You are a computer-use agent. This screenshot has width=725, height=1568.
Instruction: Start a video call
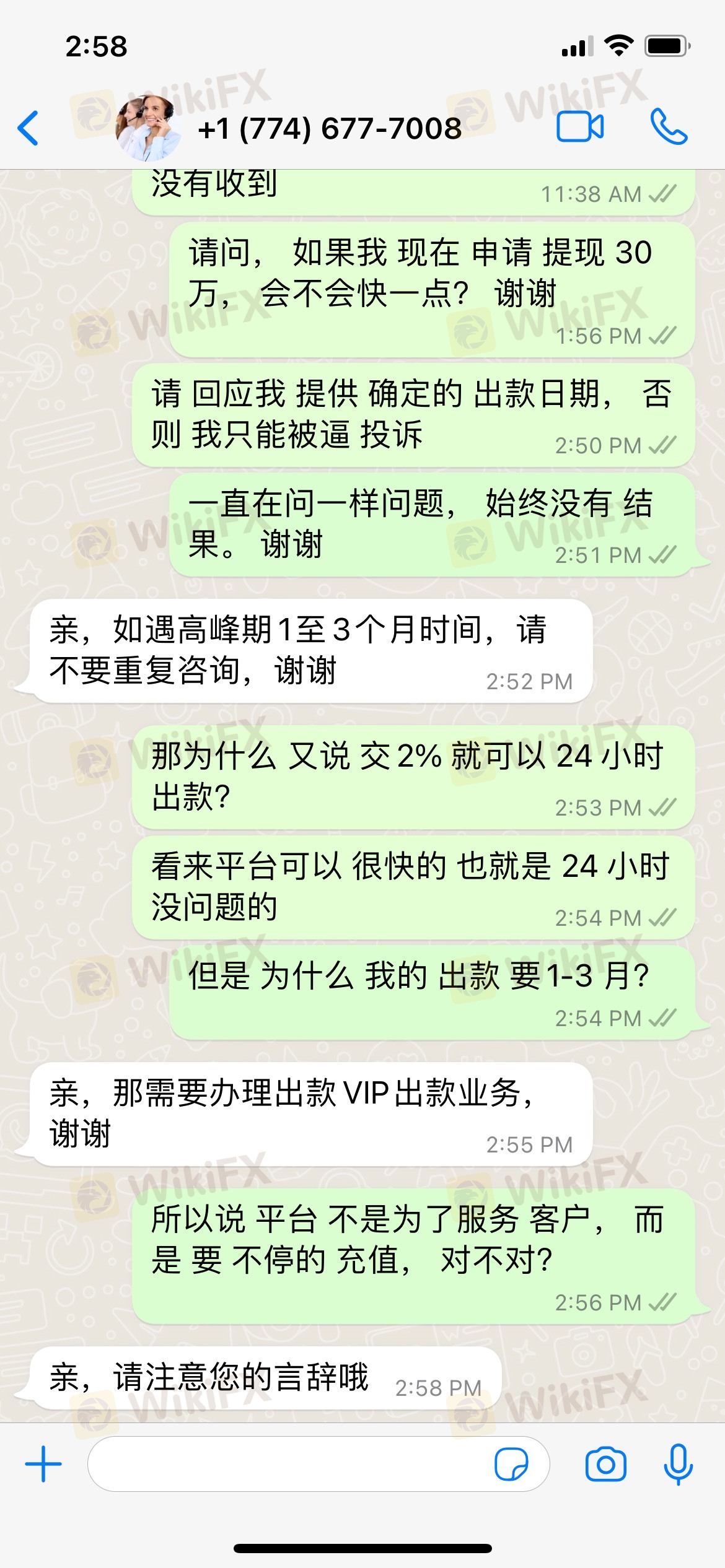click(579, 128)
